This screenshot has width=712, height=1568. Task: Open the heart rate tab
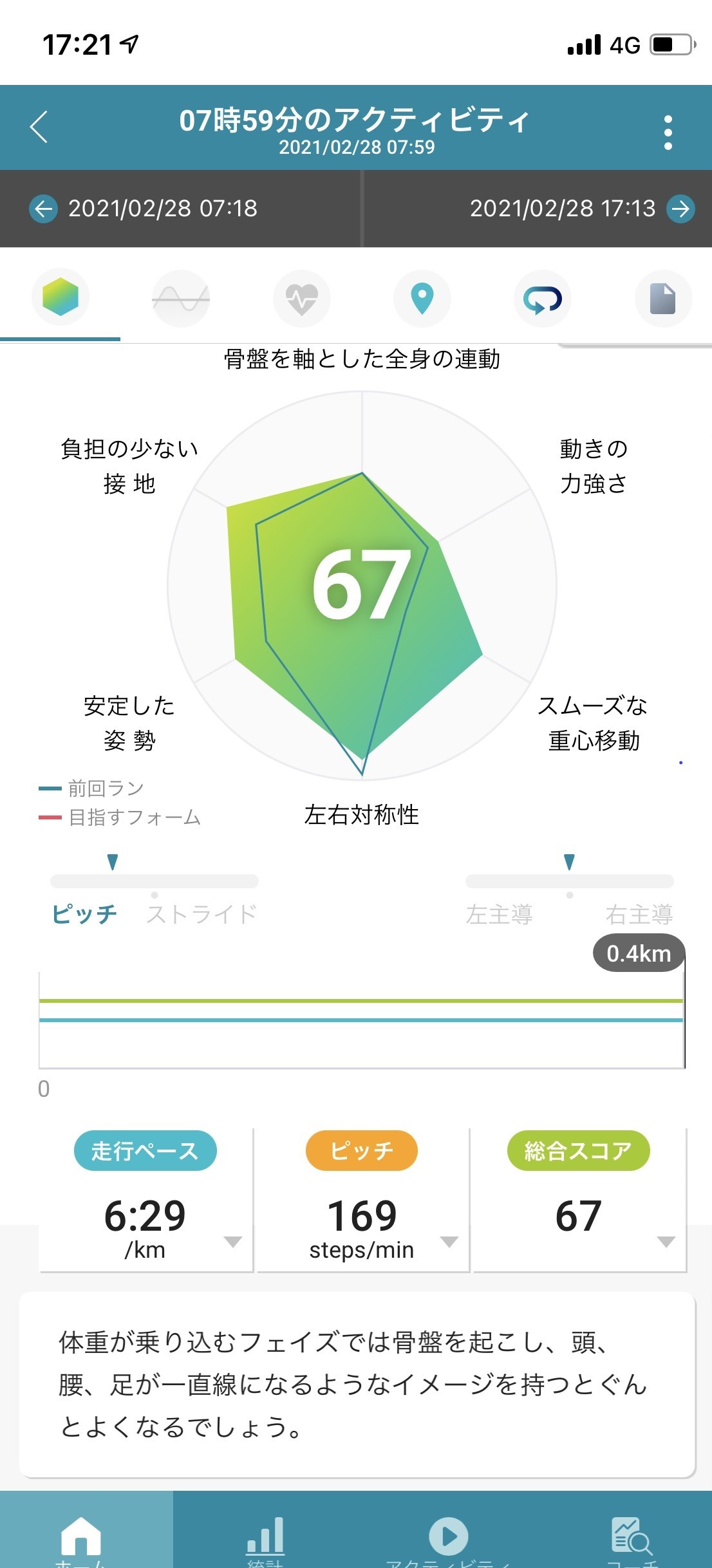point(301,299)
